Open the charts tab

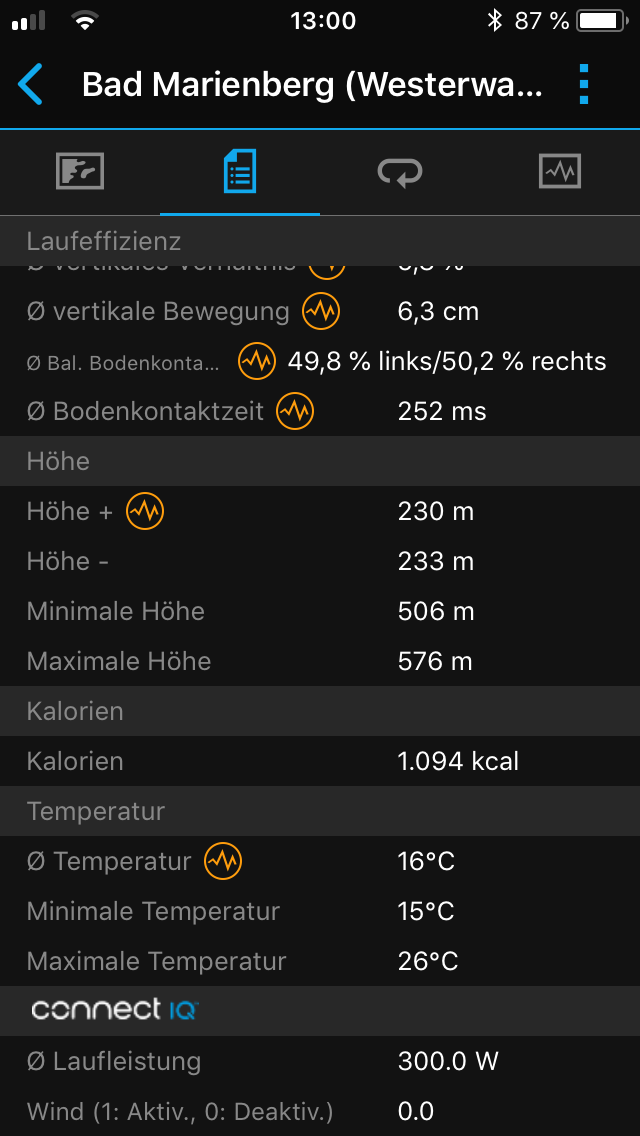pos(559,172)
